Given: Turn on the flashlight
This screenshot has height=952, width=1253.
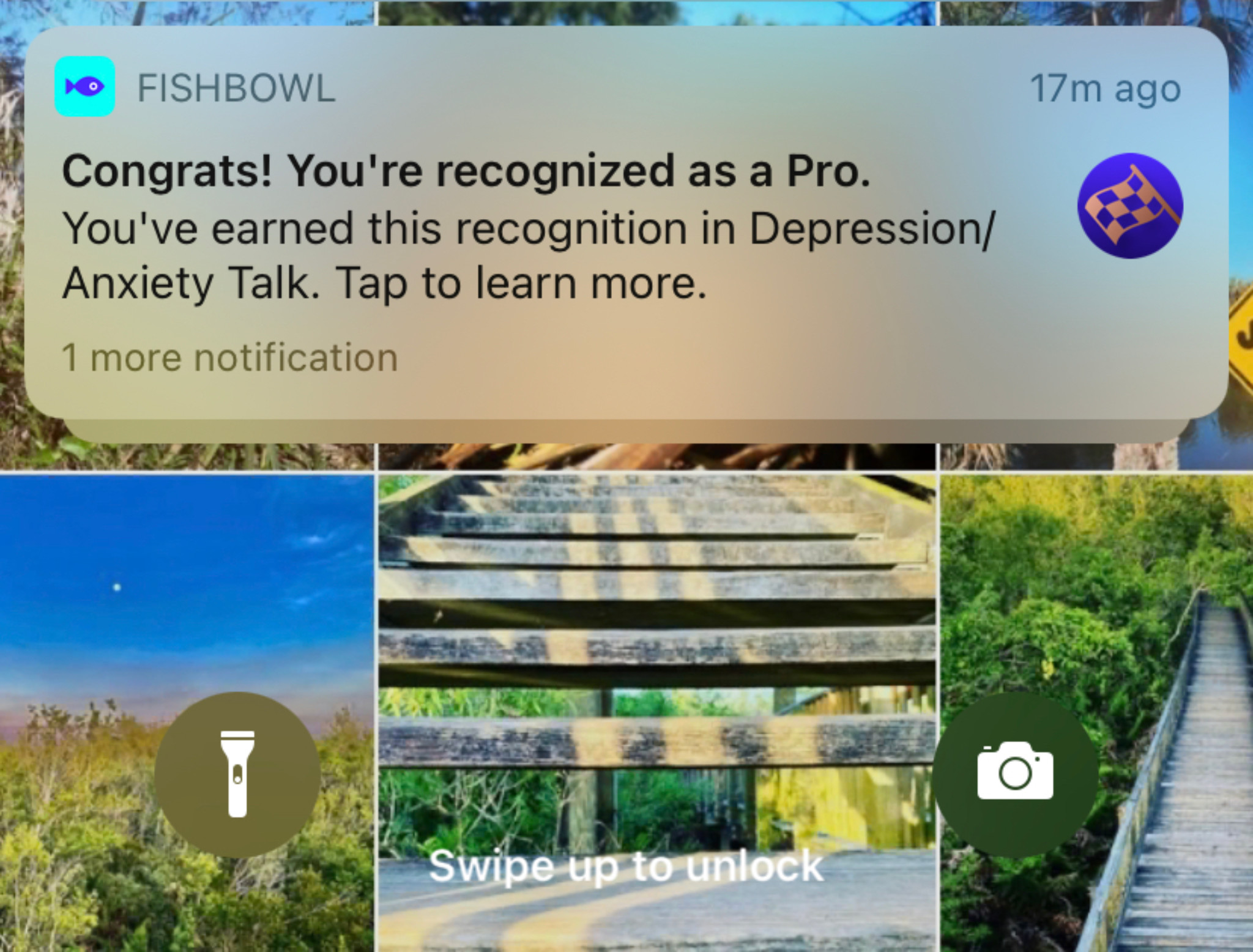Looking at the screenshot, I should tap(237, 774).
